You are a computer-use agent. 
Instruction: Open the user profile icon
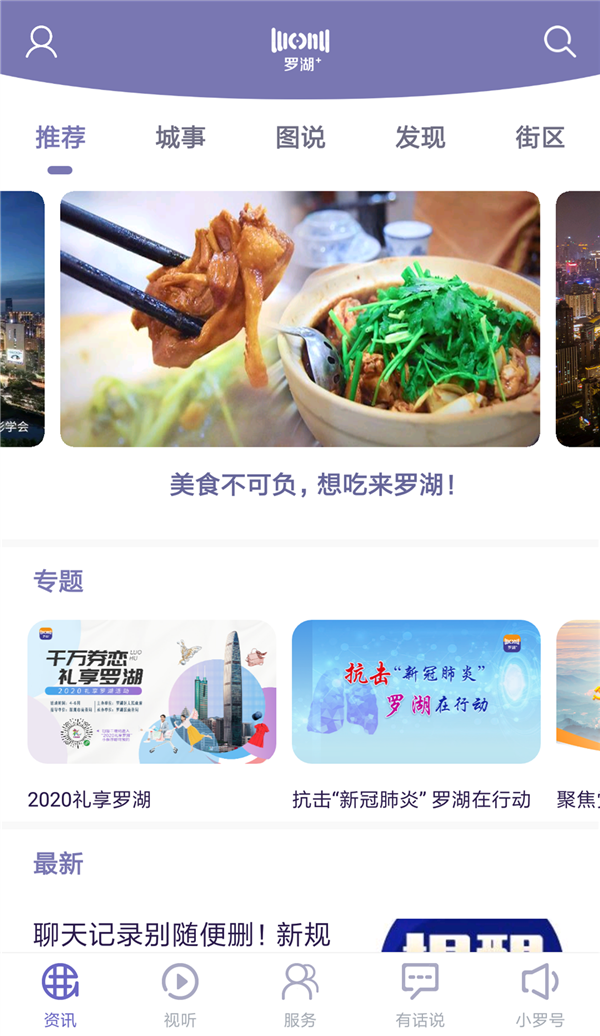point(41,42)
